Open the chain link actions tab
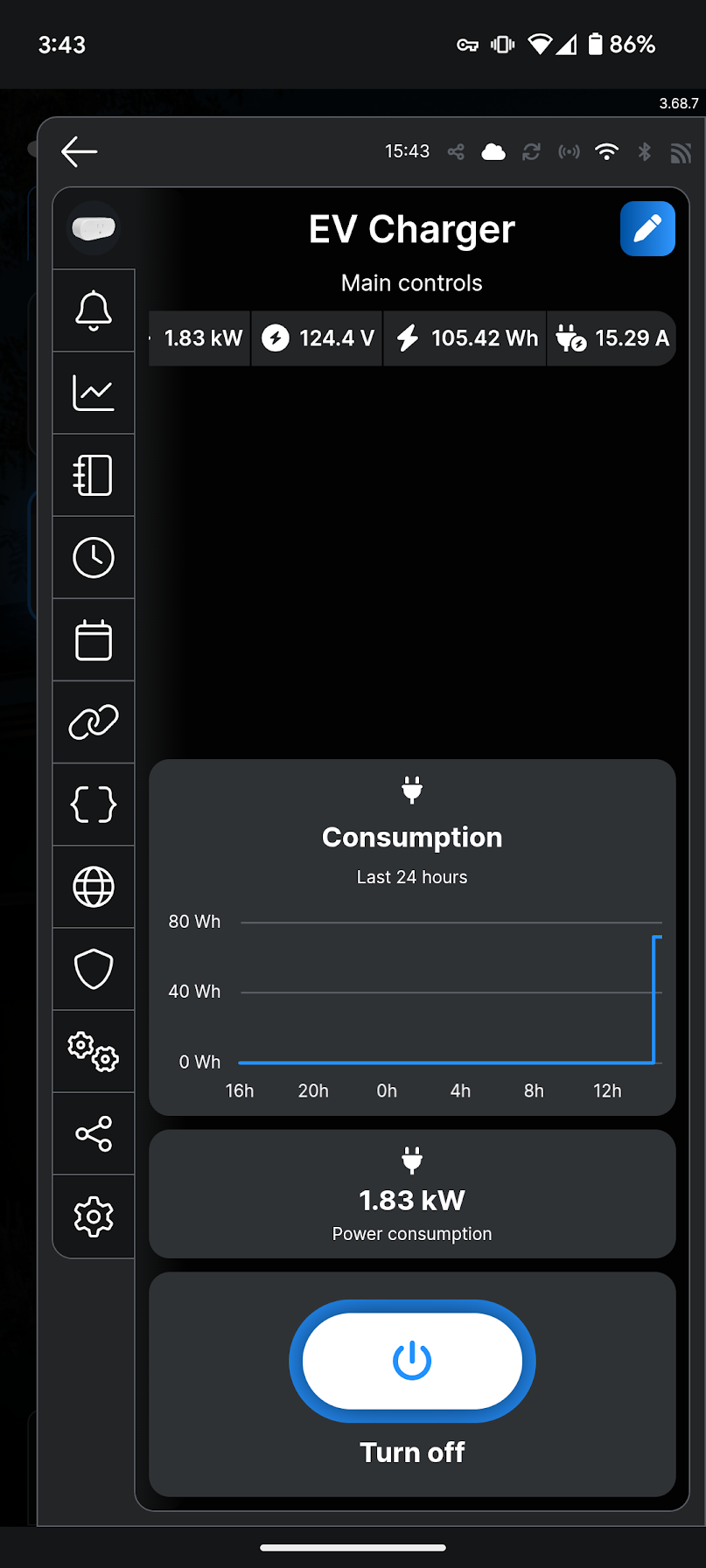The image size is (706, 1568). point(94,722)
